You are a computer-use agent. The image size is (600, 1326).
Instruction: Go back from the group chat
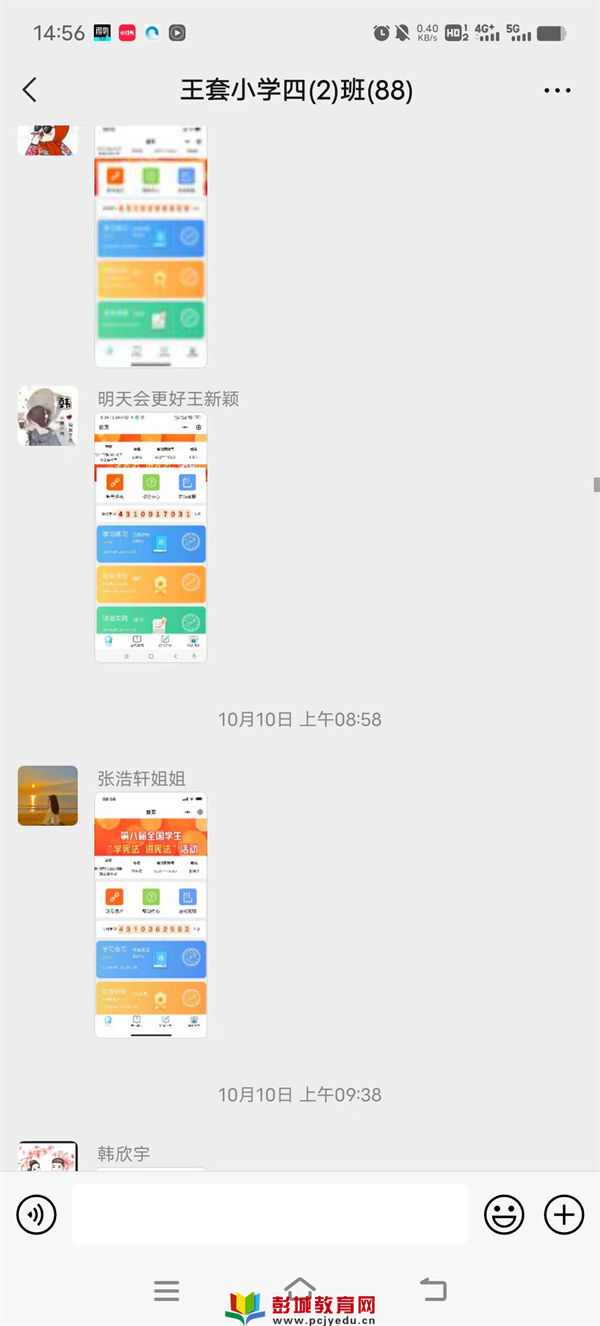click(29, 90)
